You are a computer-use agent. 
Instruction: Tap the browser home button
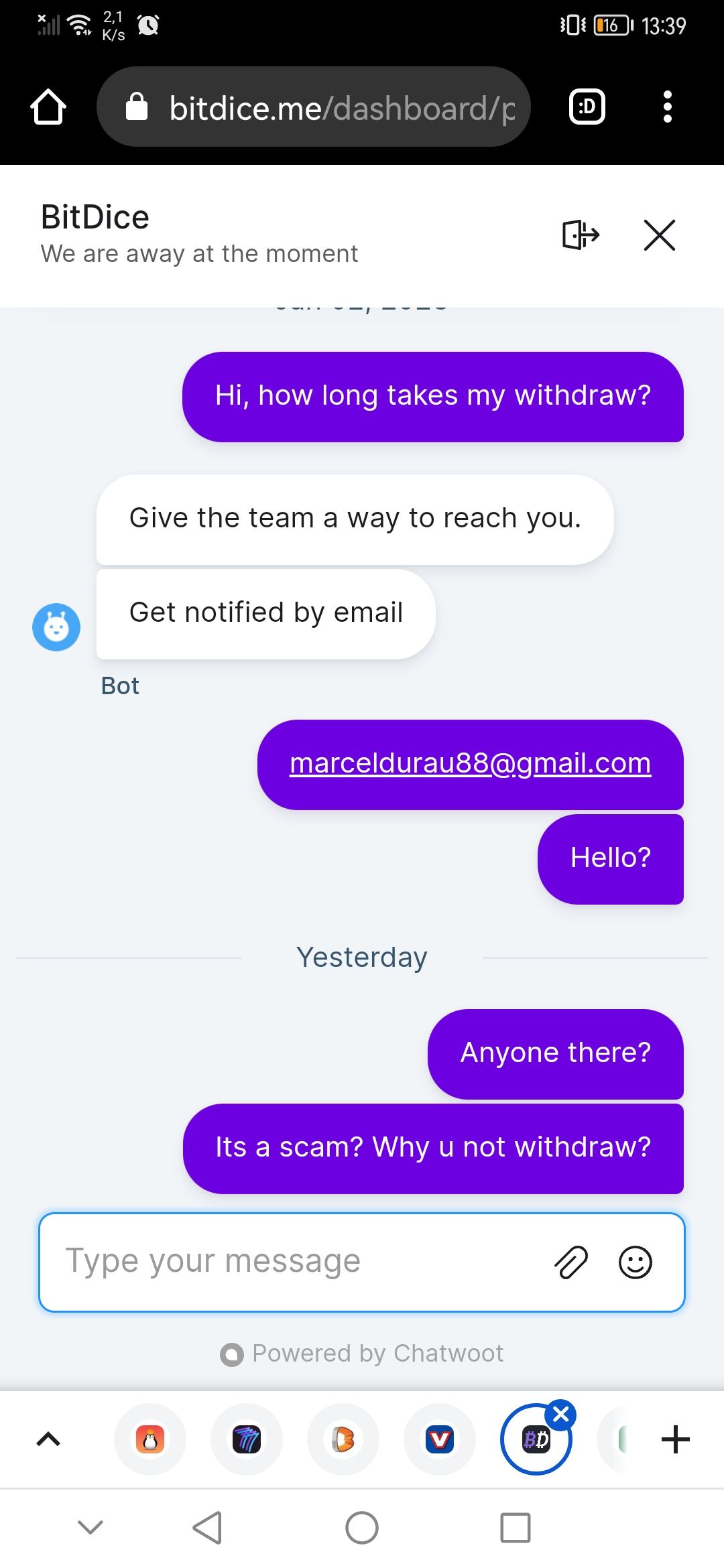pyautogui.click(x=48, y=107)
